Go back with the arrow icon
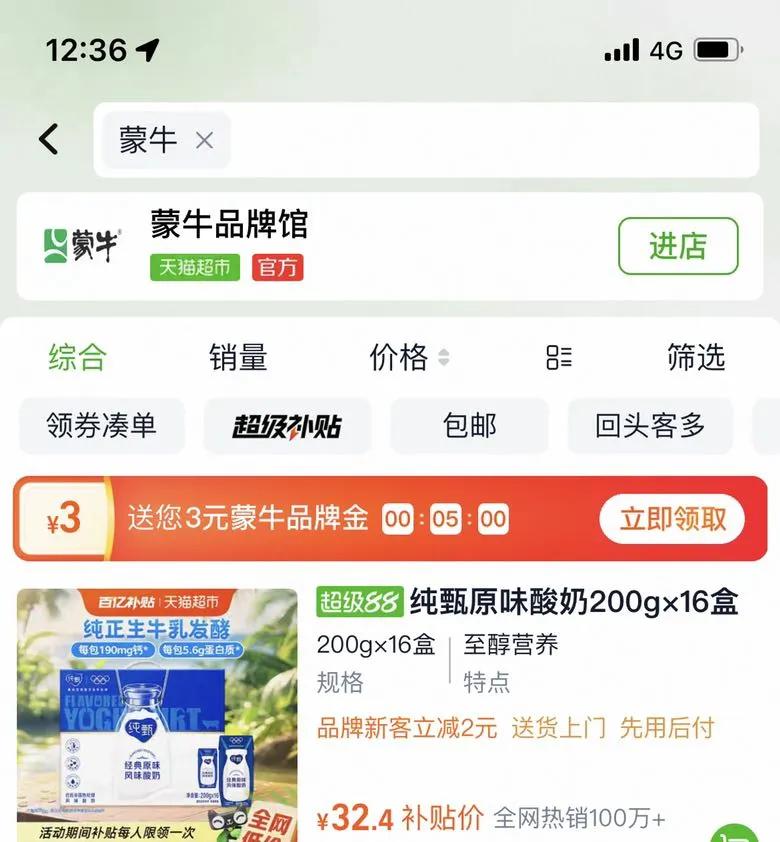 click(x=49, y=139)
